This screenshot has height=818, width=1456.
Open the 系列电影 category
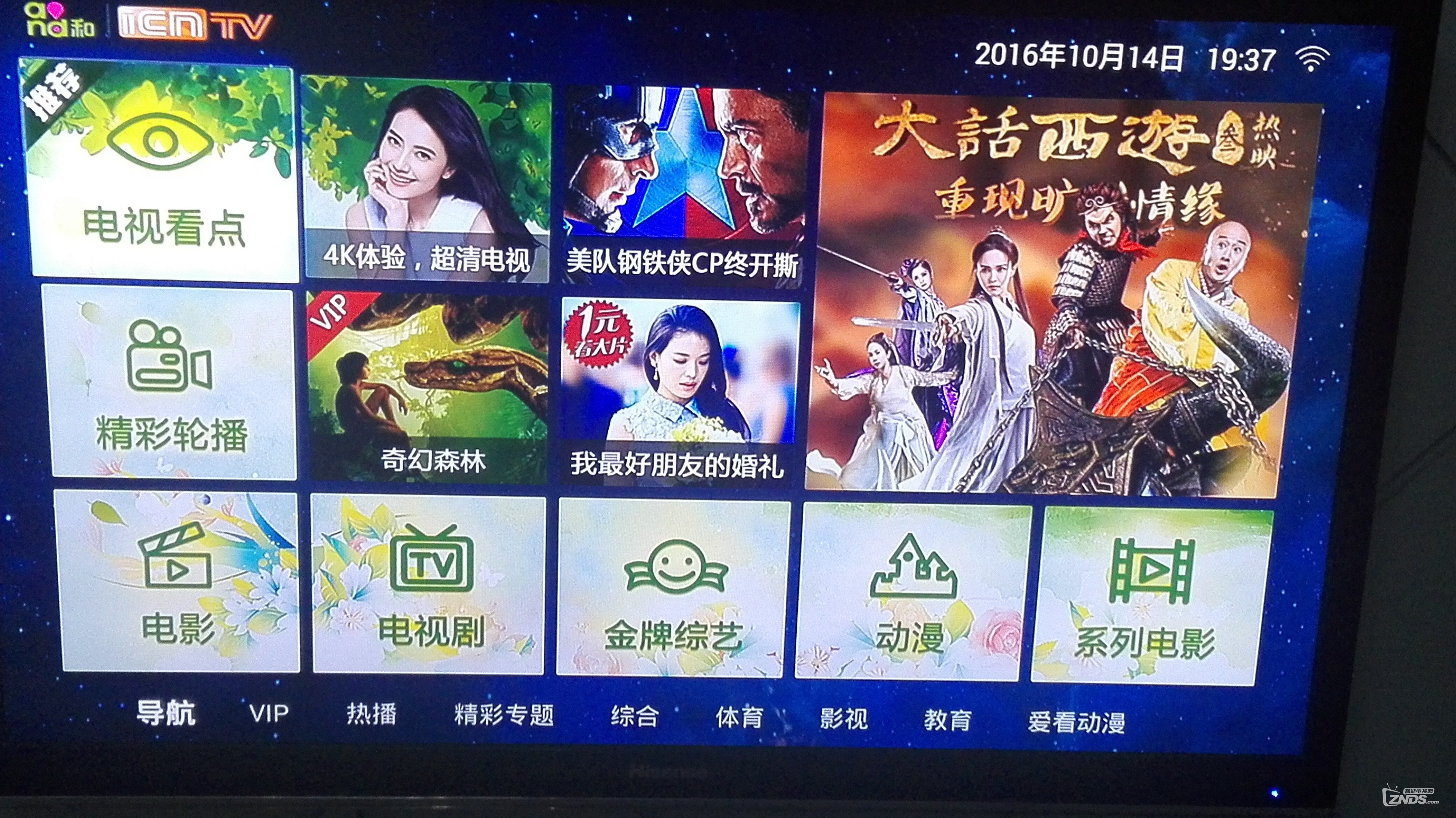coord(1147,596)
